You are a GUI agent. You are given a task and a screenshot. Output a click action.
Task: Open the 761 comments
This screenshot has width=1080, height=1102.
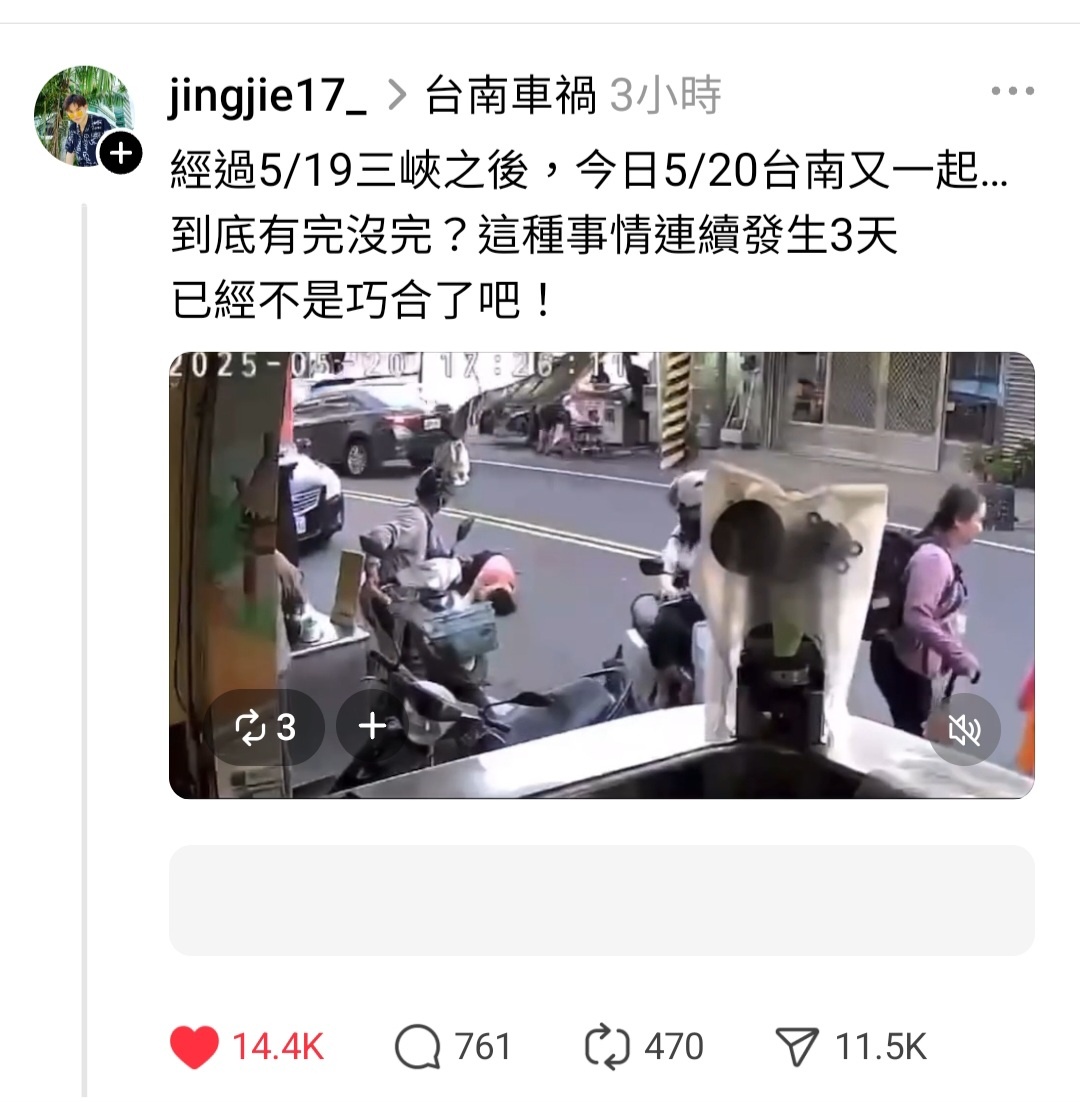click(x=418, y=1047)
